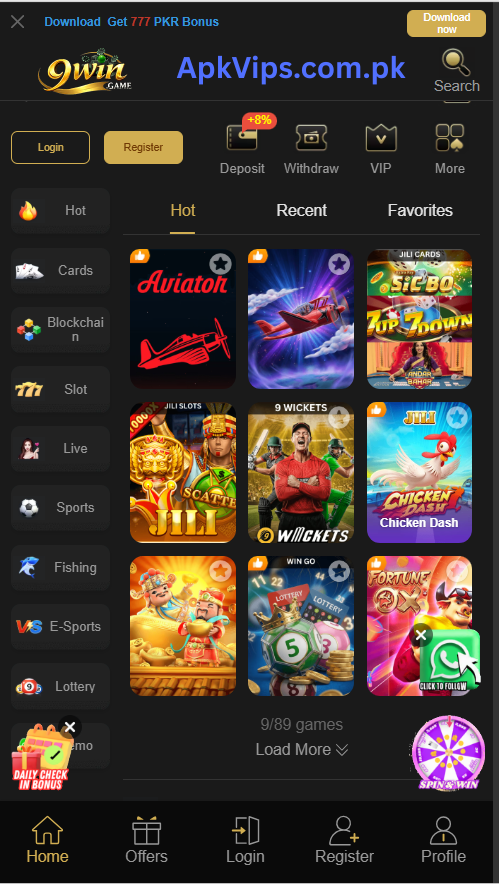The image size is (499, 884).
Task: Expand Load More games
Action: click(x=302, y=749)
